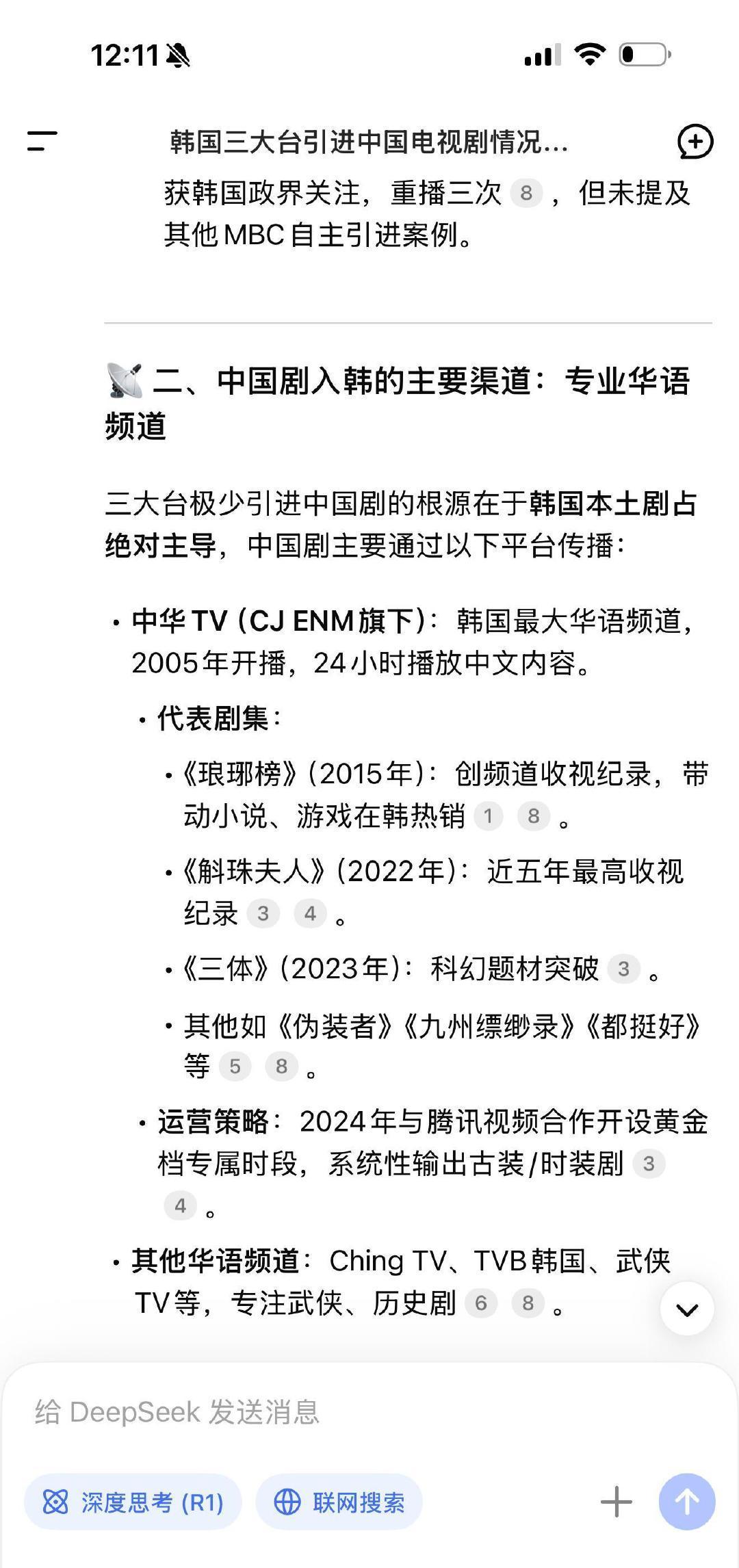
Task: Jump to bottom with down chevron
Action: [687, 1308]
